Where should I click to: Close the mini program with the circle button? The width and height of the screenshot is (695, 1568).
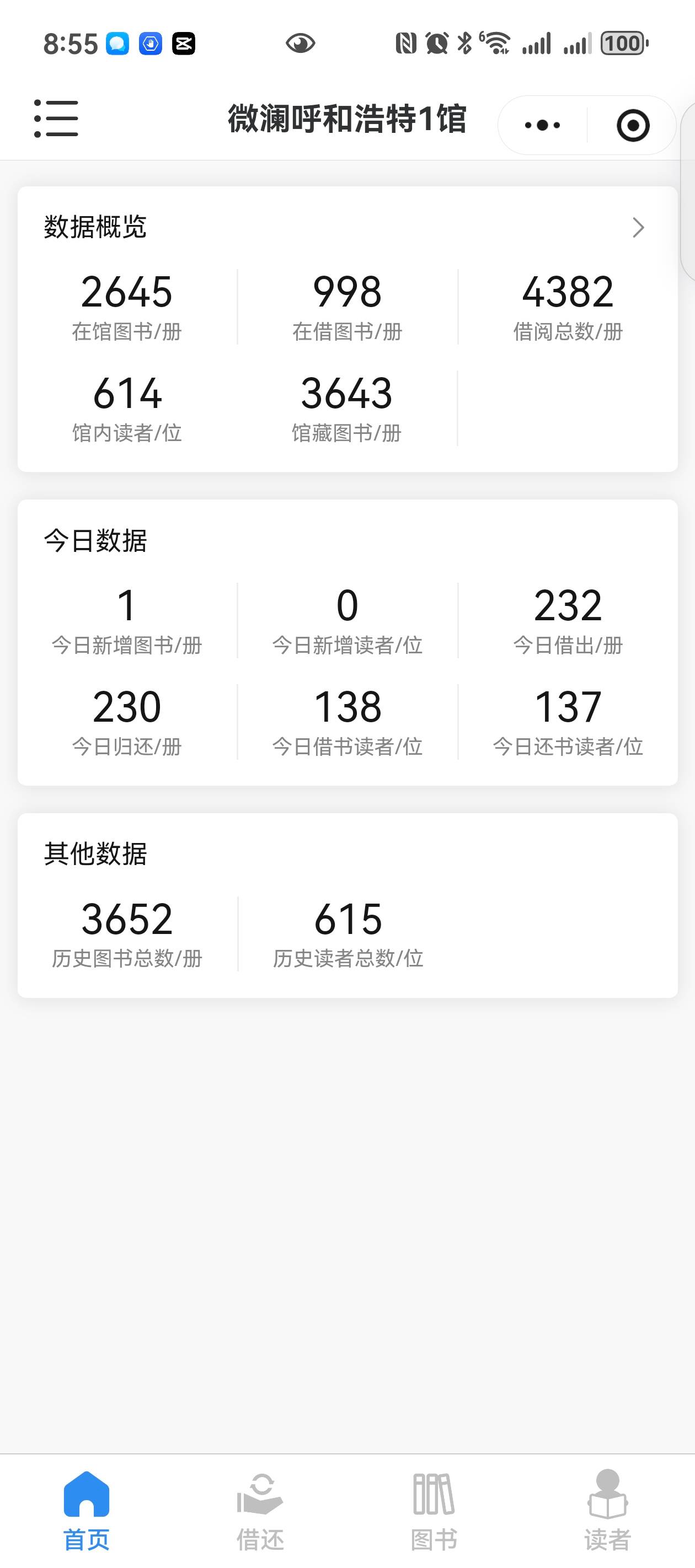tap(633, 125)
